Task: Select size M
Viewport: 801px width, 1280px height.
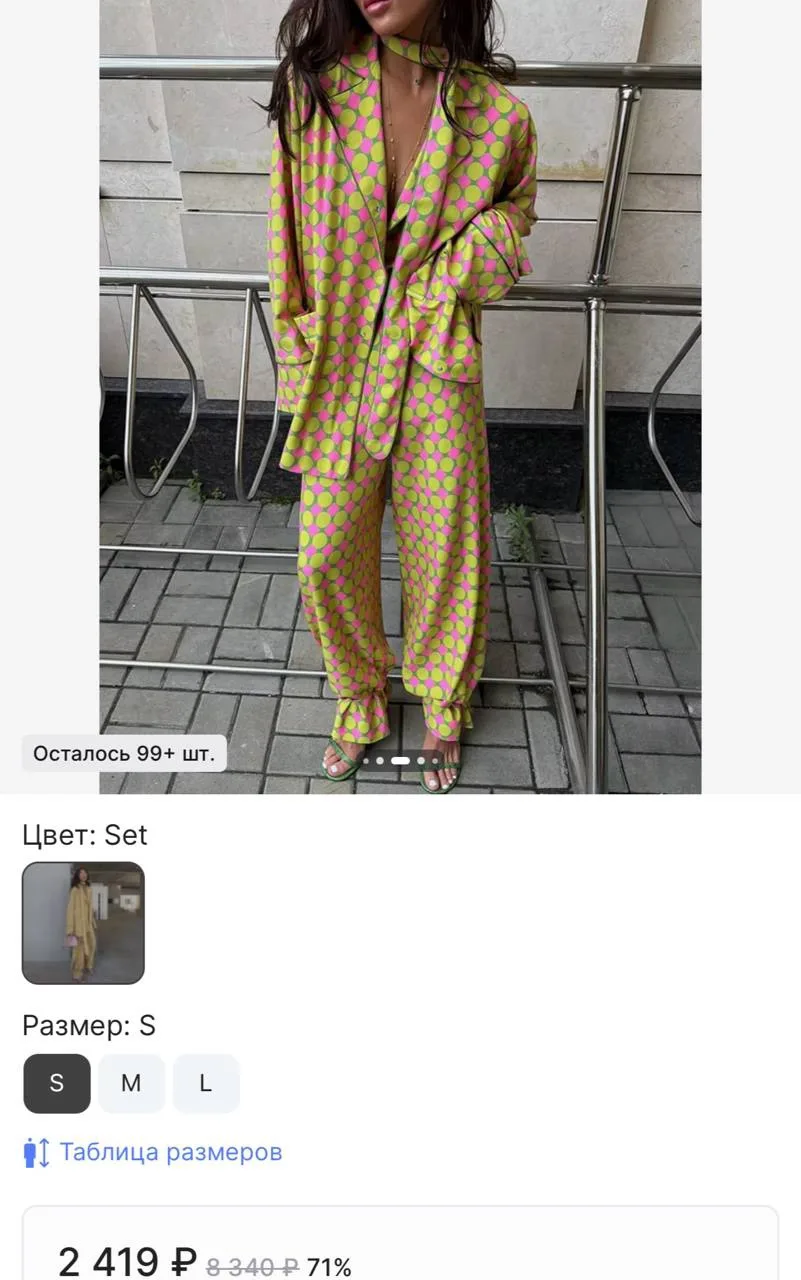Action: click(131, 1083)
